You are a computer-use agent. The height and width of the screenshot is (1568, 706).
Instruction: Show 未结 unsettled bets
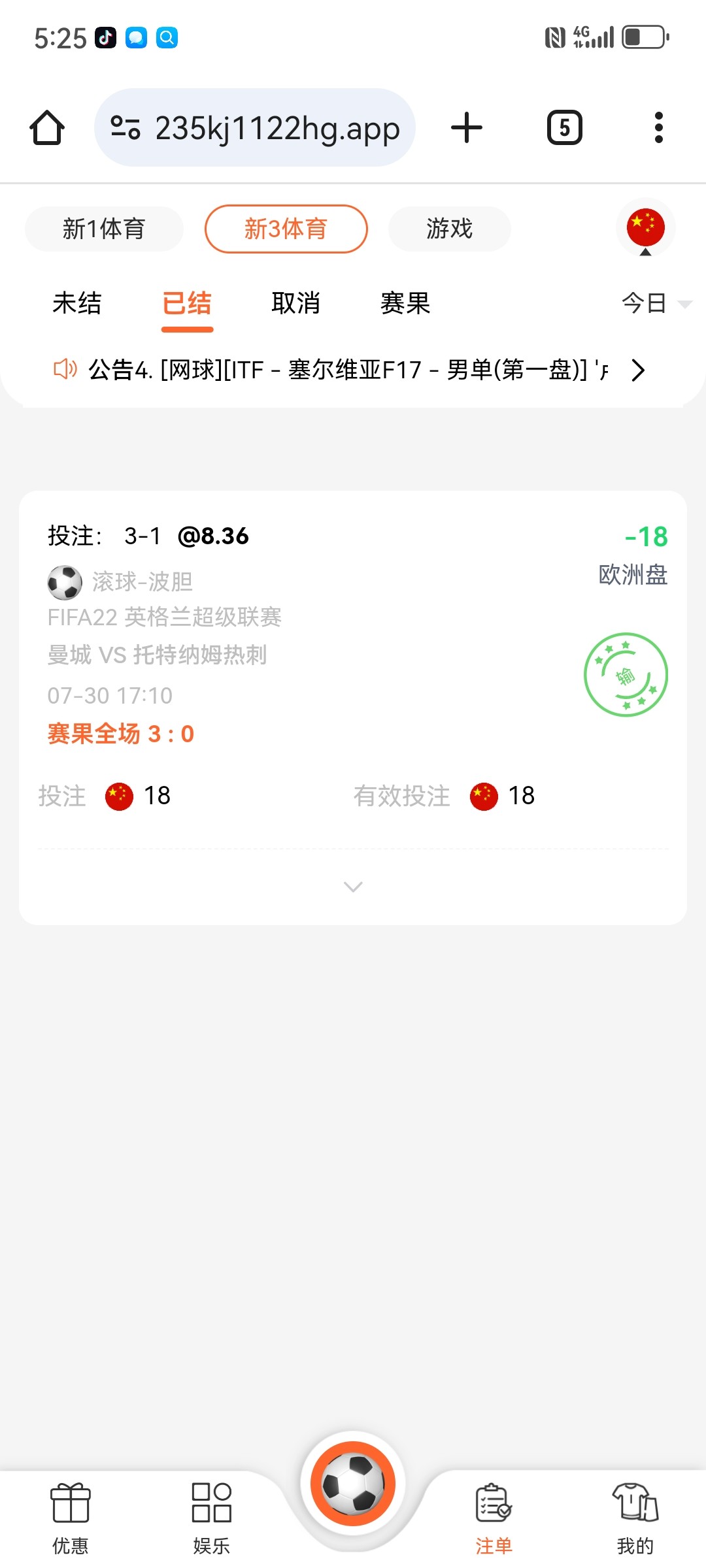click(77, 303)
